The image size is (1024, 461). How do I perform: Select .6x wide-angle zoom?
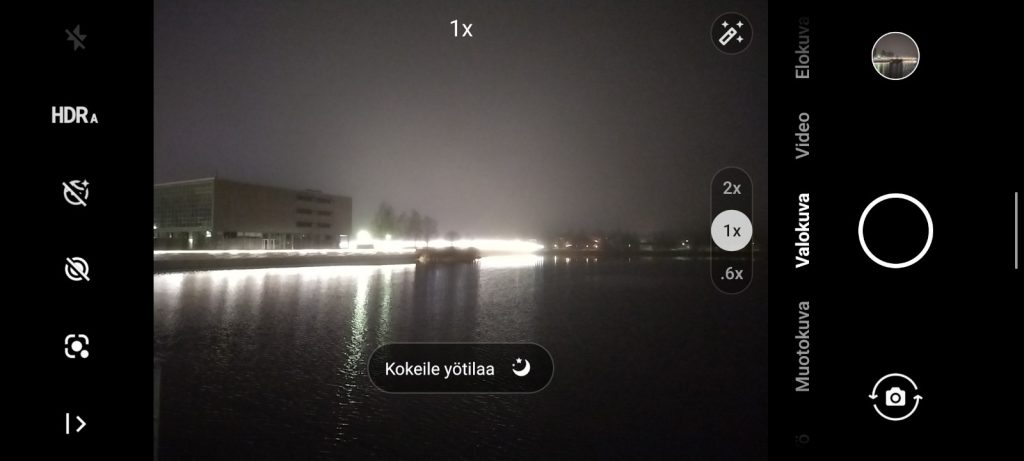pos(731,274)
